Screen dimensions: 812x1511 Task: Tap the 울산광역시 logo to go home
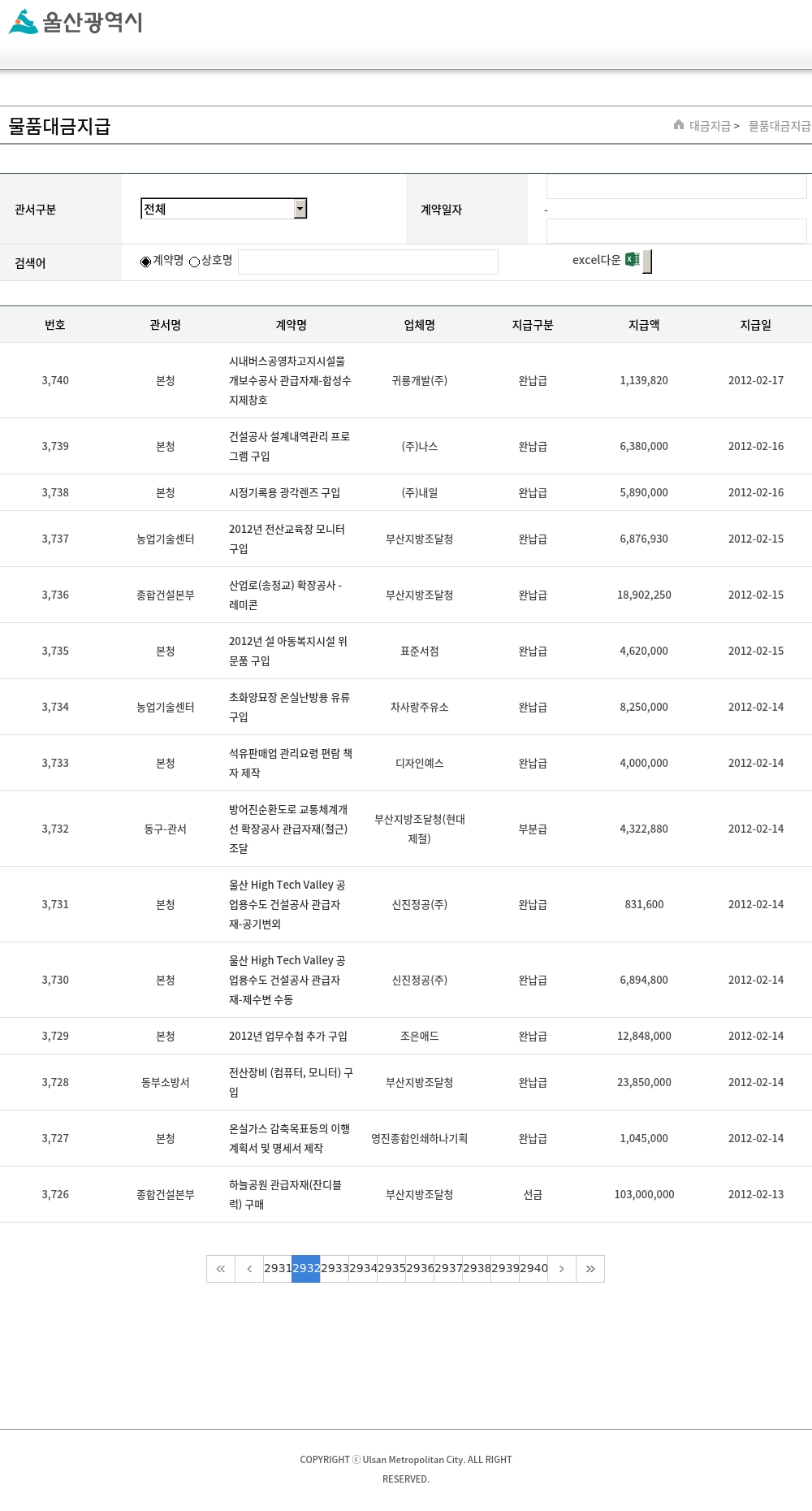click(76, 22)
